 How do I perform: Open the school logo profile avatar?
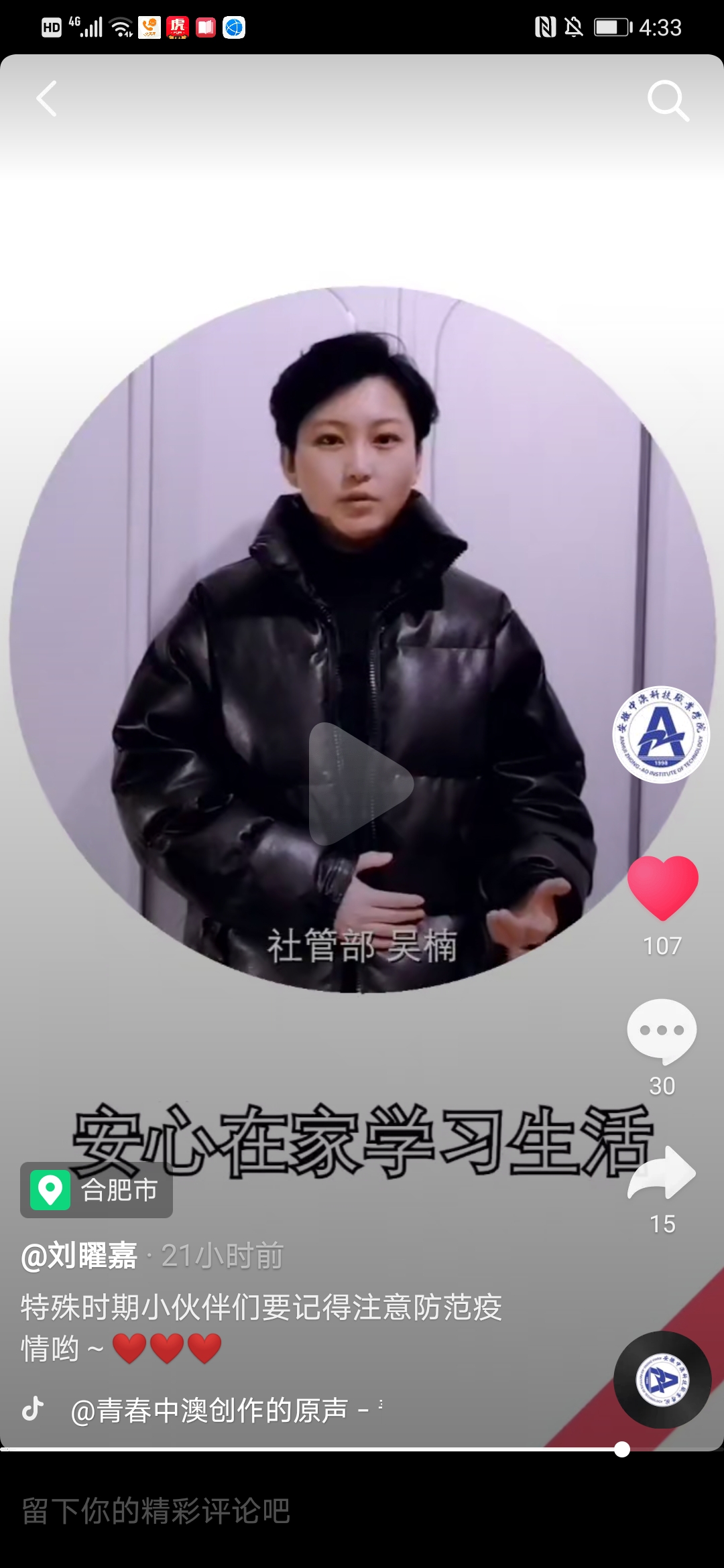[x=661, y=735]
